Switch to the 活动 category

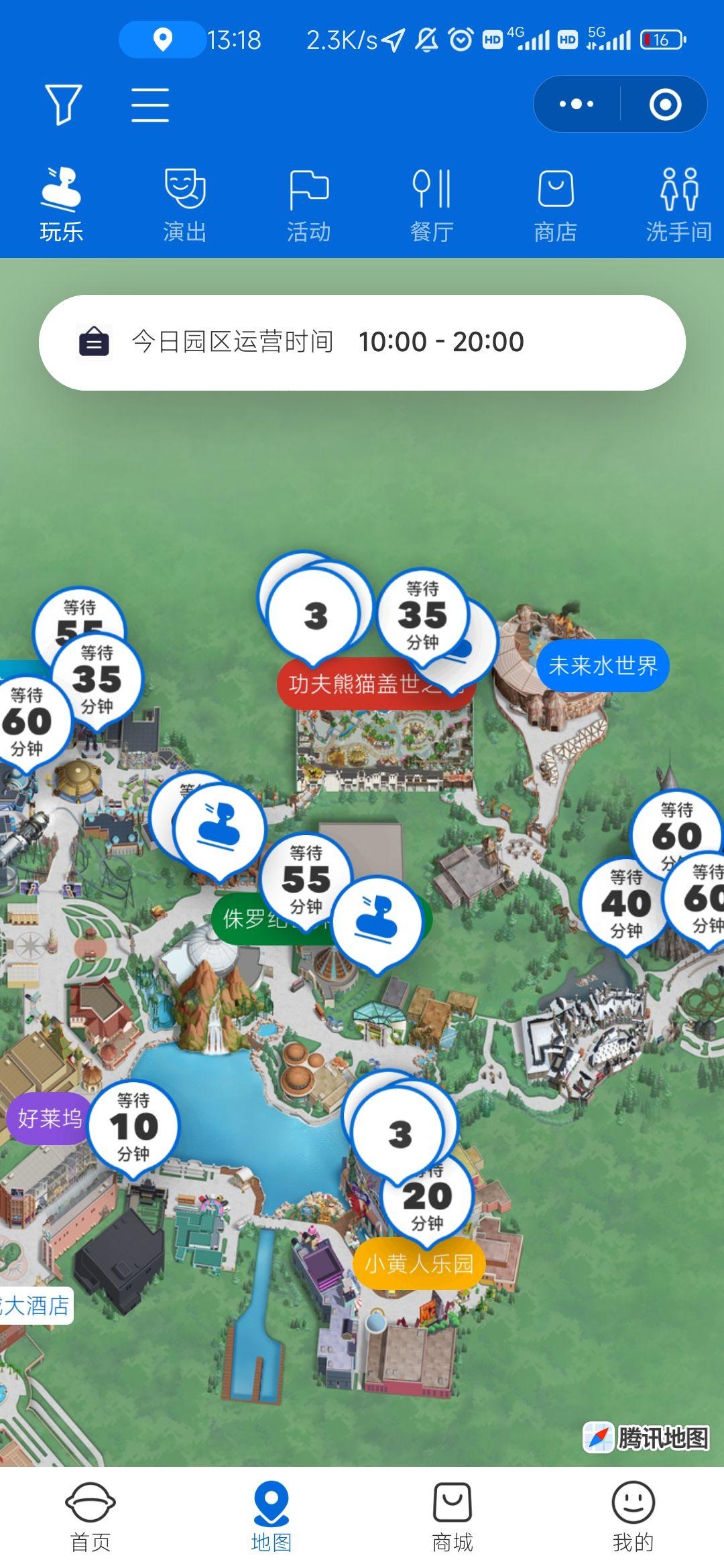tap(308, 204)
